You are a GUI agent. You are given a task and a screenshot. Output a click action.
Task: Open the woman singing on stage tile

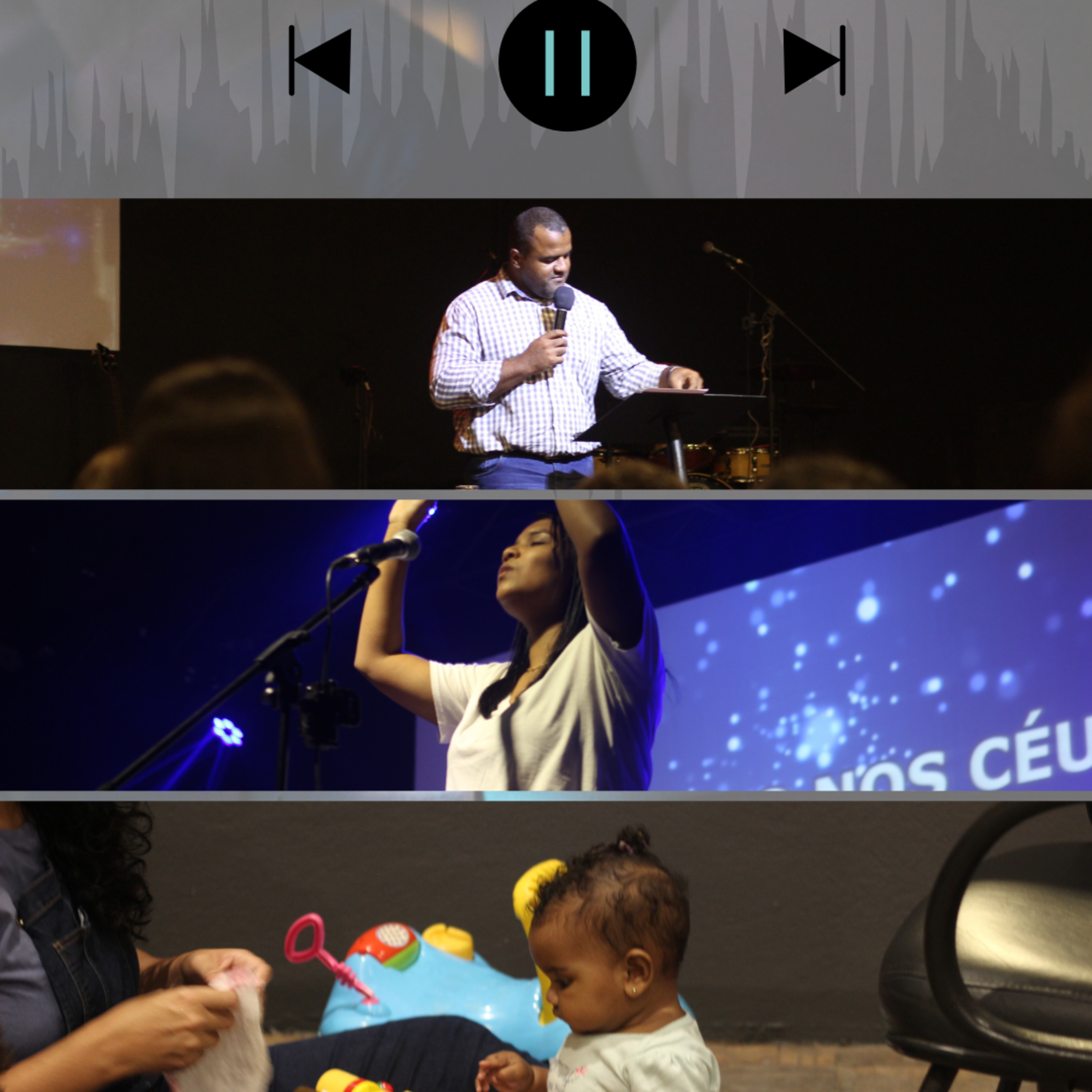(546, 645)
